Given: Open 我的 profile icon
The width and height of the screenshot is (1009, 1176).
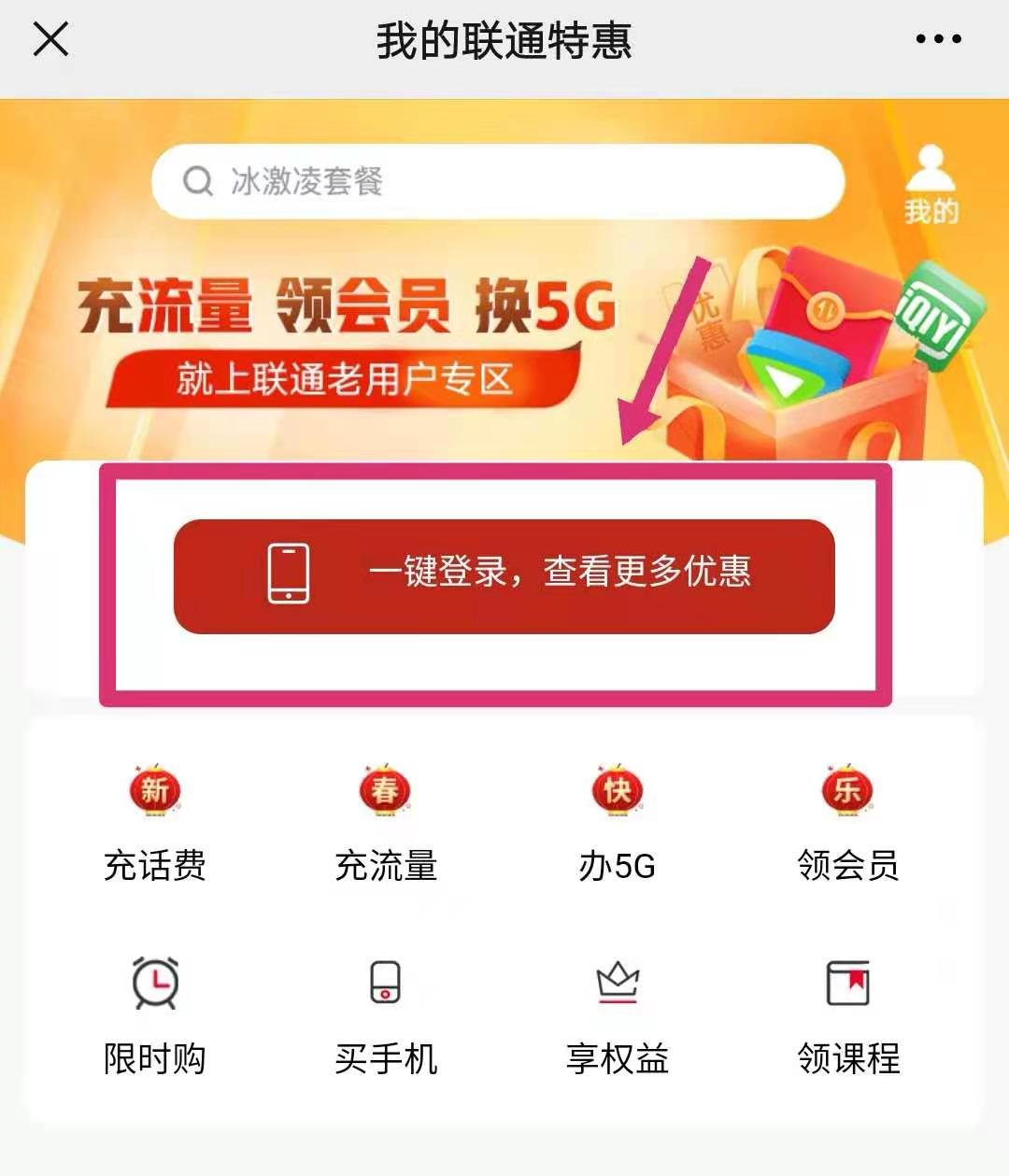Looking at the screenshot, I should point(931,185).
